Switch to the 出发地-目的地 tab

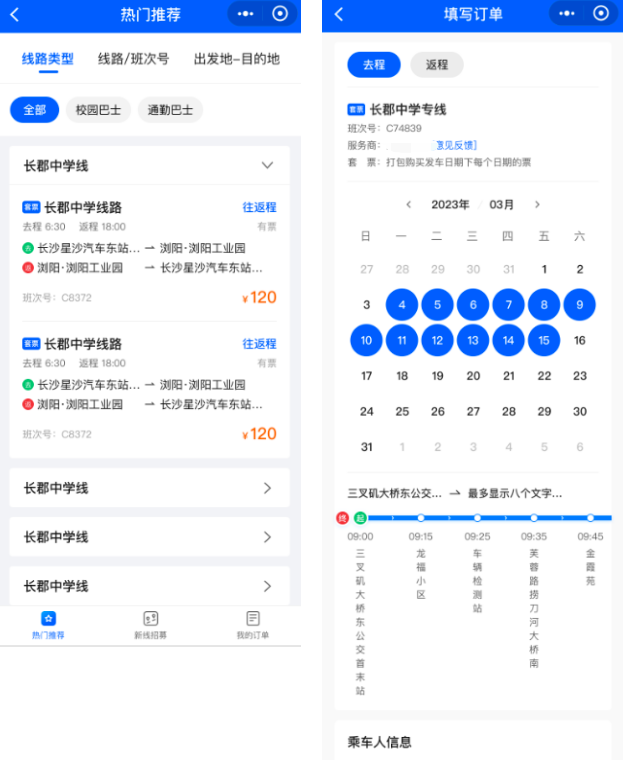(236, 59)
